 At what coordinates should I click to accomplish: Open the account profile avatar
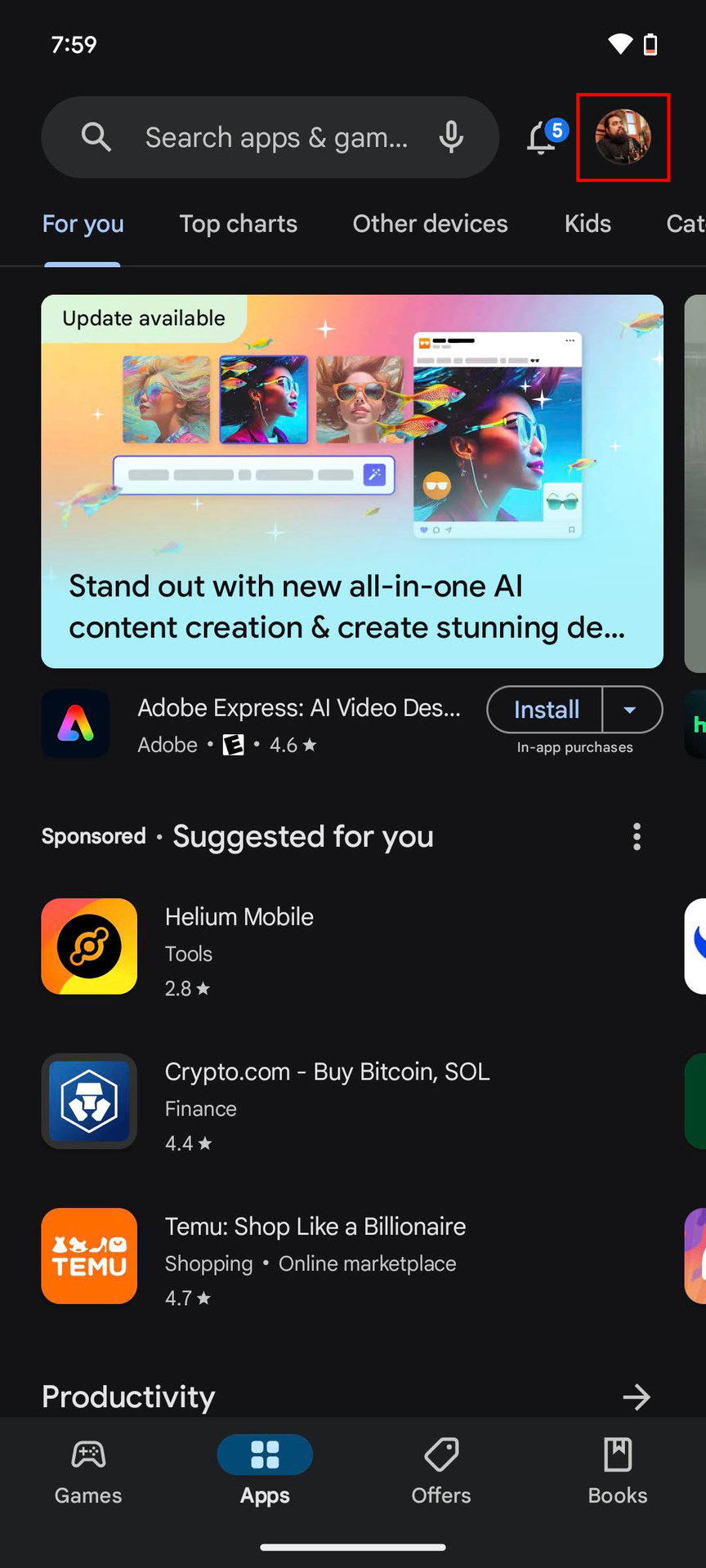pyautogui.click(x=623, y=137)
